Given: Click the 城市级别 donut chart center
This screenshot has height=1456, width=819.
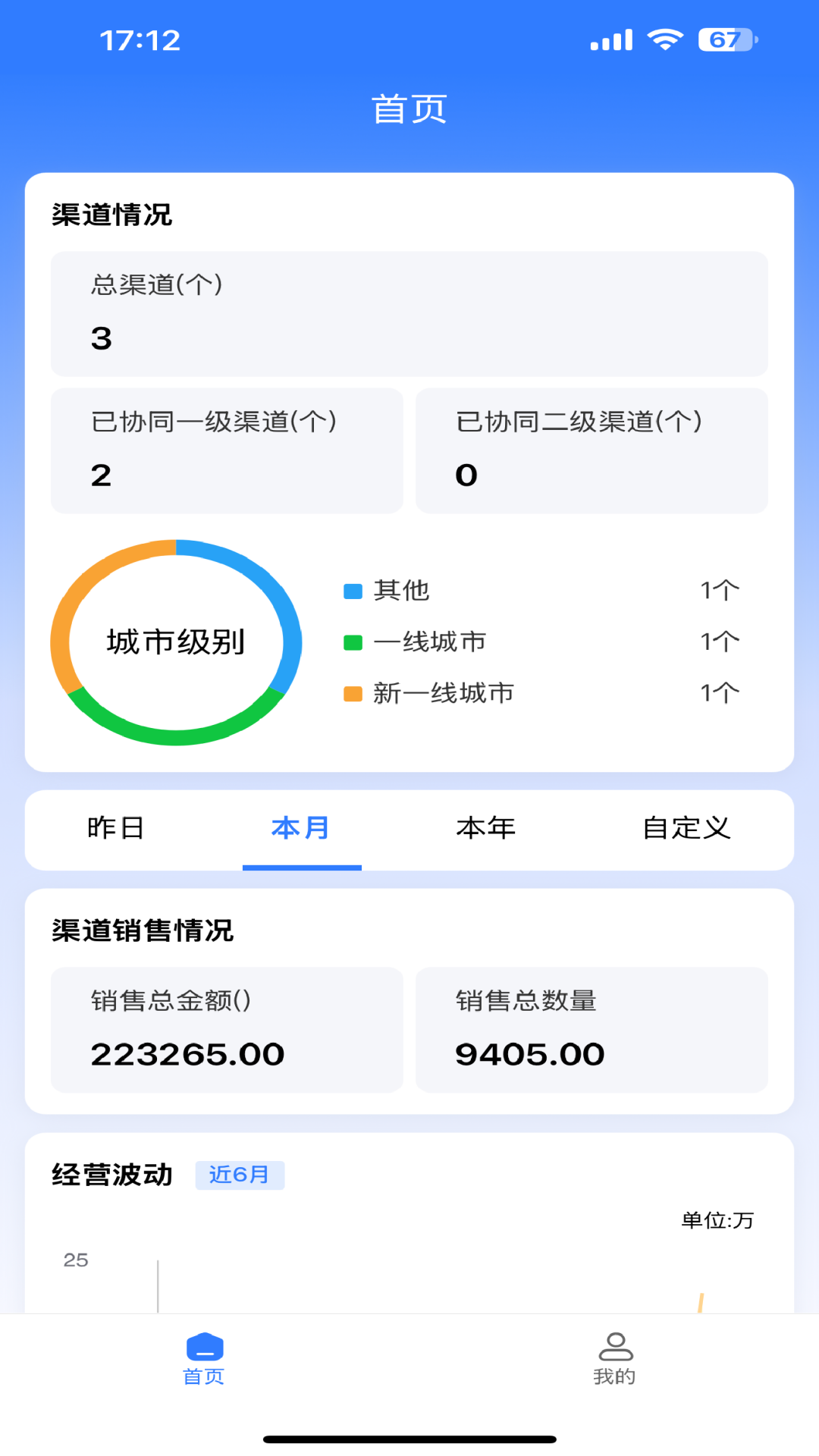Looking at the screenshot, I should pos(175,642).
